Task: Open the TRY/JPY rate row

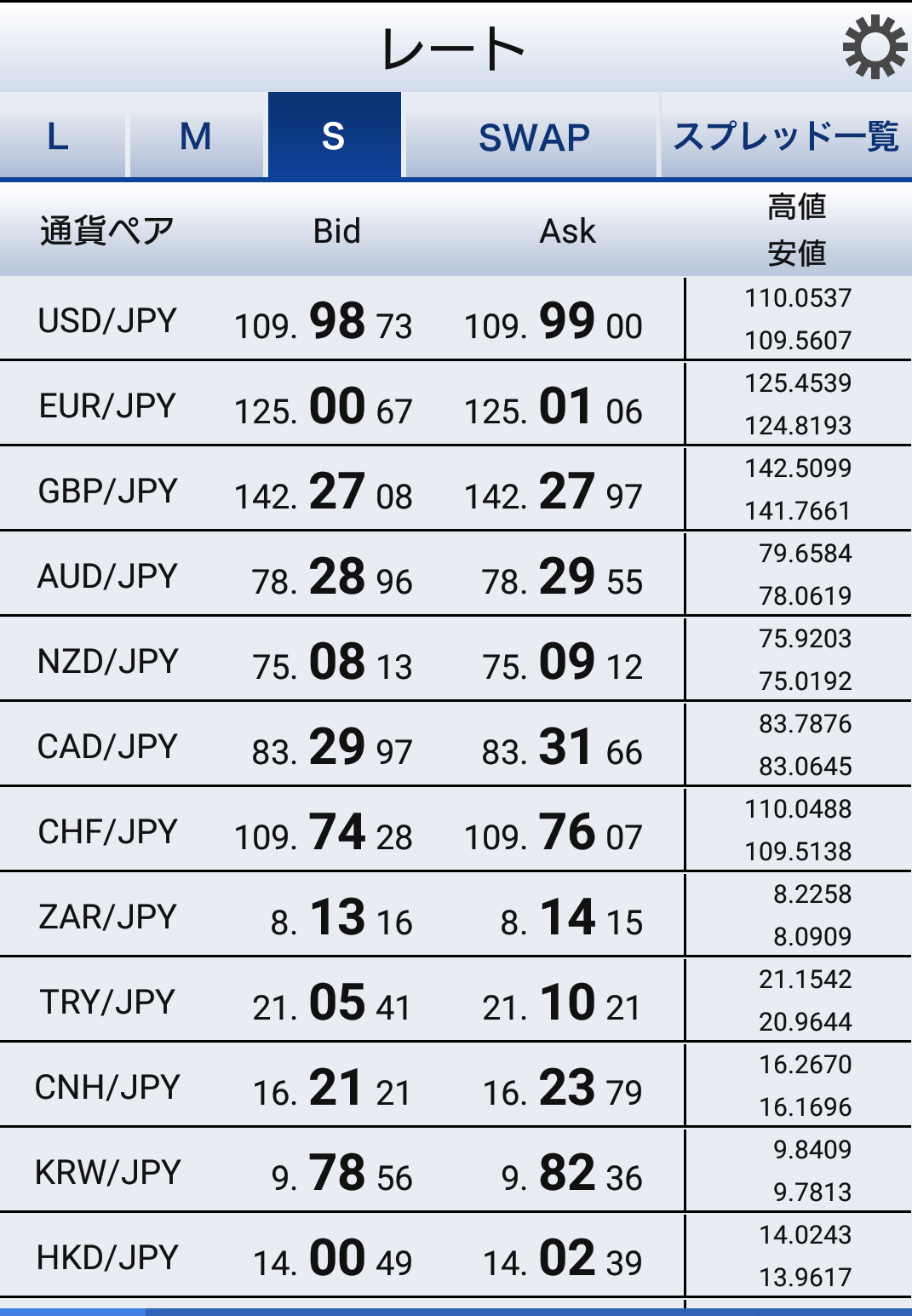Action: [107, 1003]
